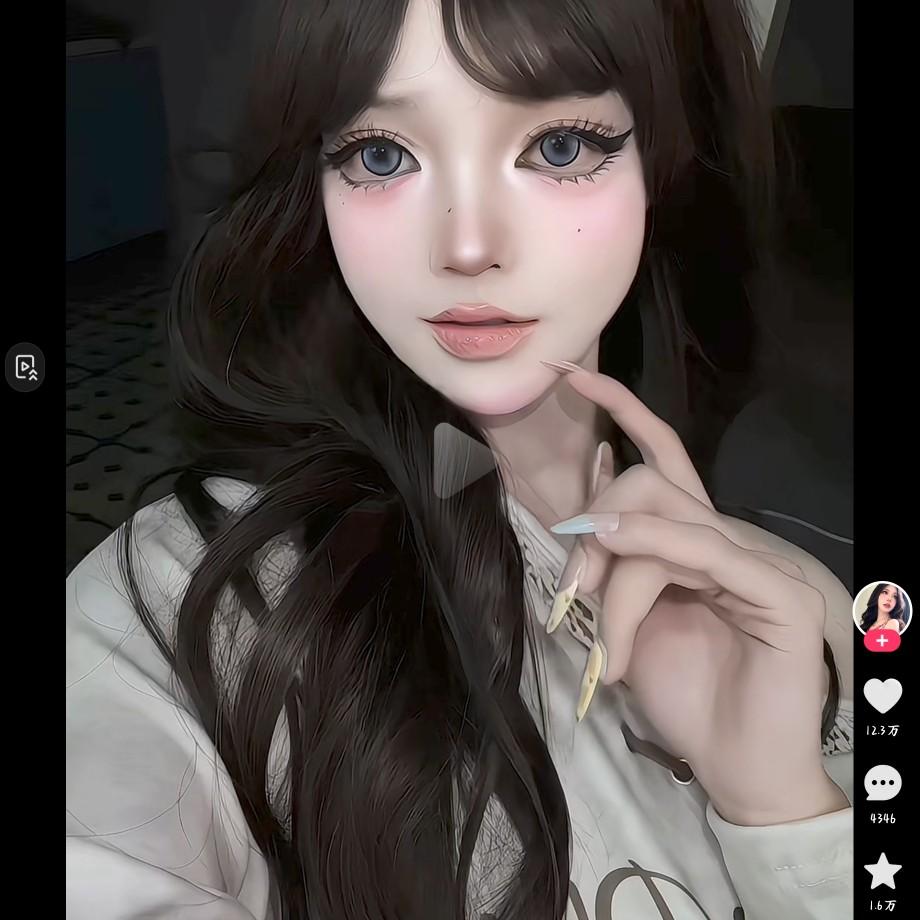Like this video with the heart
This screenshot has height=920, width=920.
pos(882,696)
